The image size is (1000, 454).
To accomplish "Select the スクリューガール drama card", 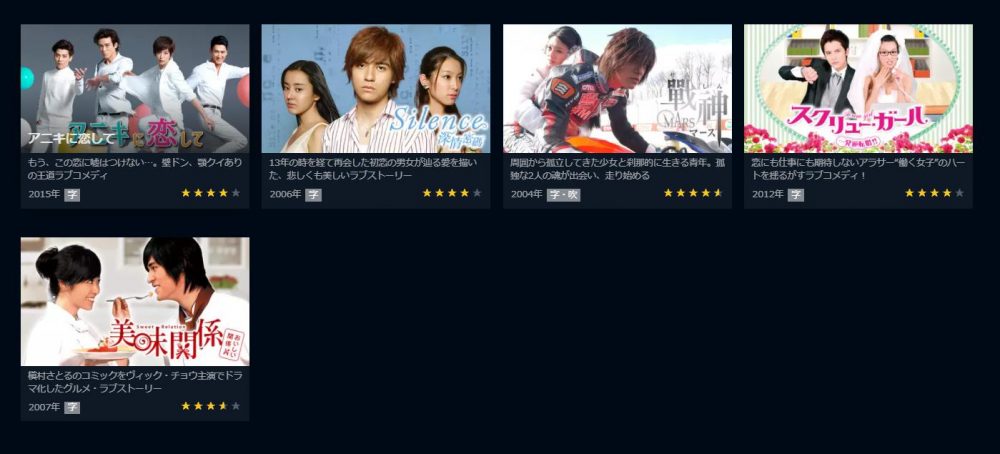I will tap(858, 90).
